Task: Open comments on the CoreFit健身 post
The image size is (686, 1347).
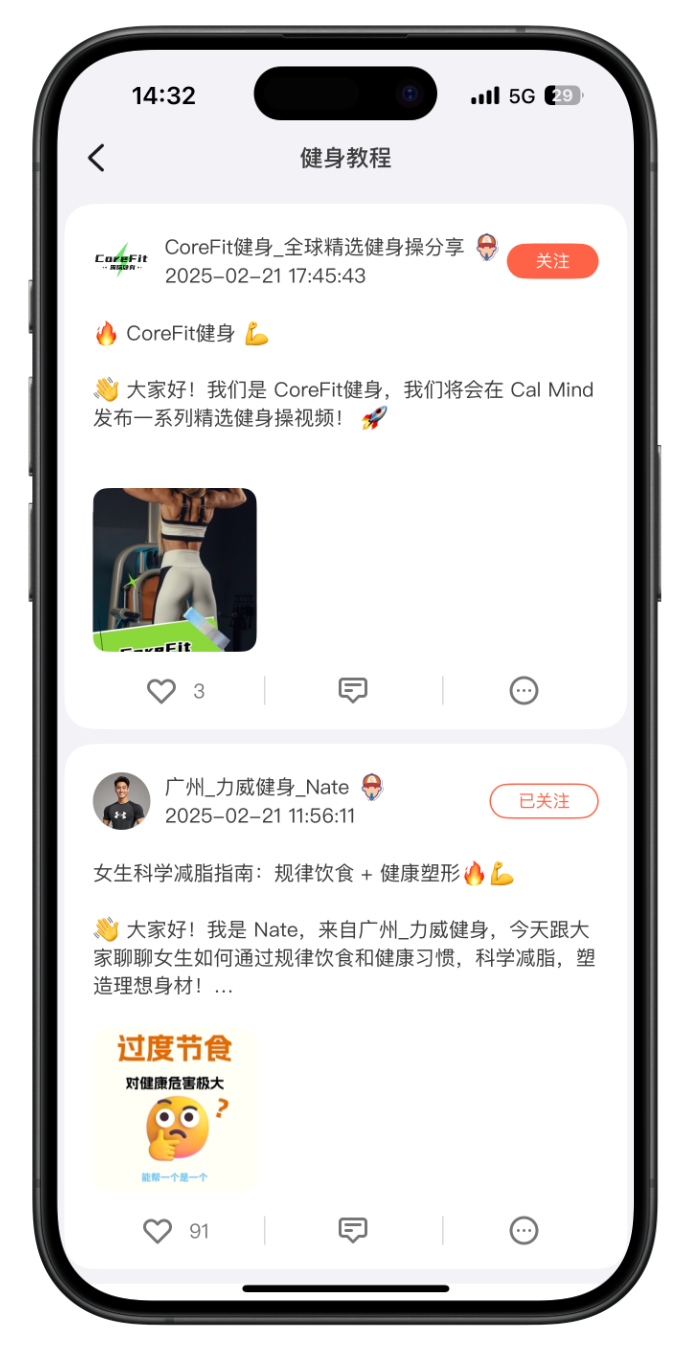Action: [x=353, y=690]
